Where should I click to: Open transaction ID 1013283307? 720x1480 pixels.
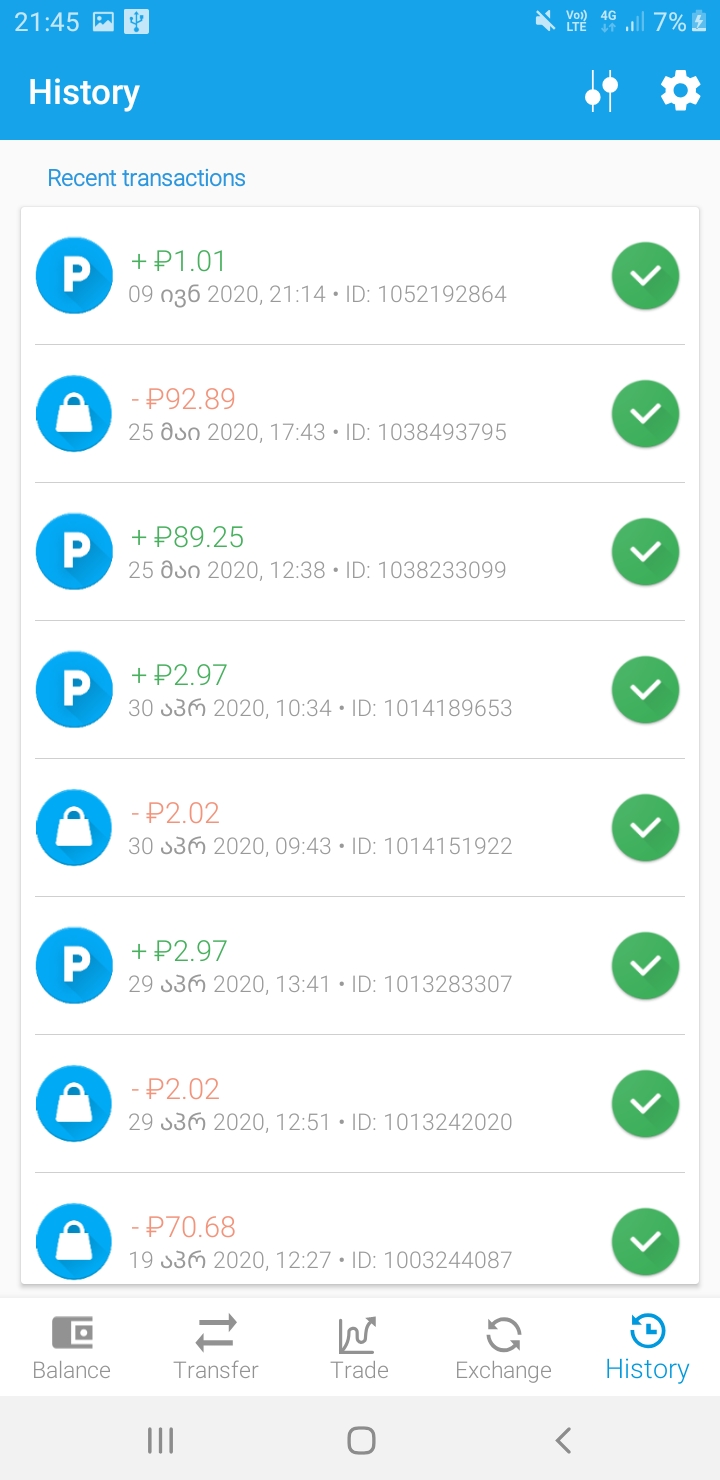point(360,966)
